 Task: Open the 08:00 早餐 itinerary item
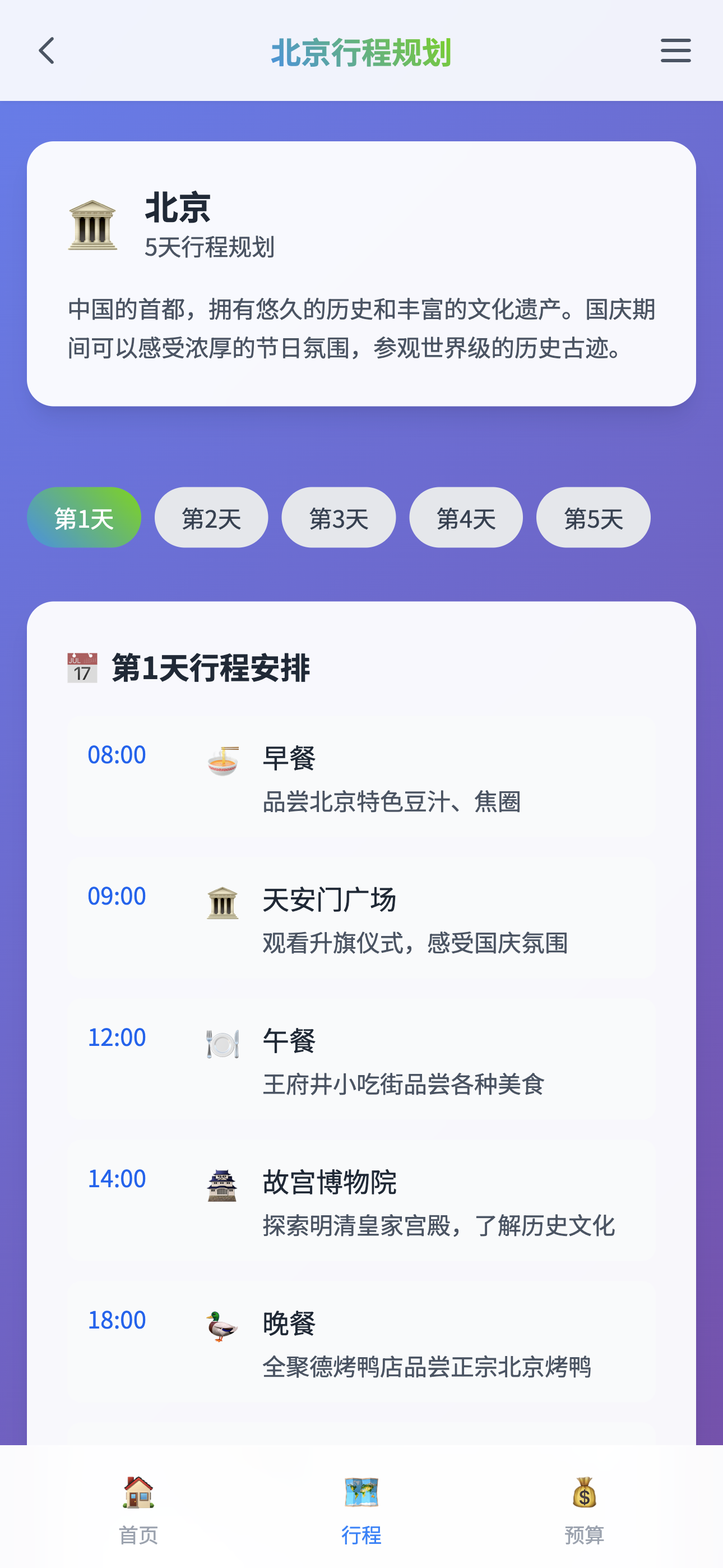[361, 777]
